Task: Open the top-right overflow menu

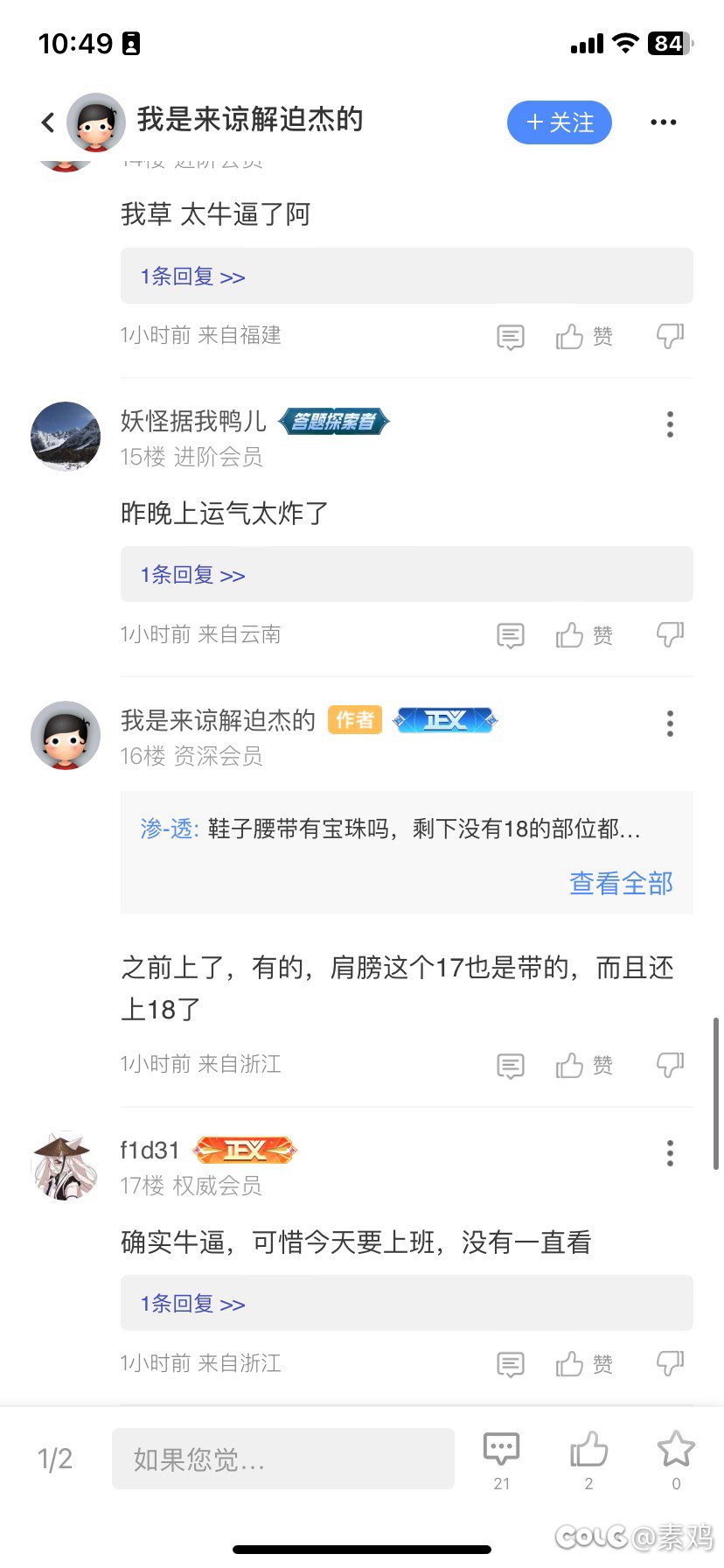Action: coord(664,122)
